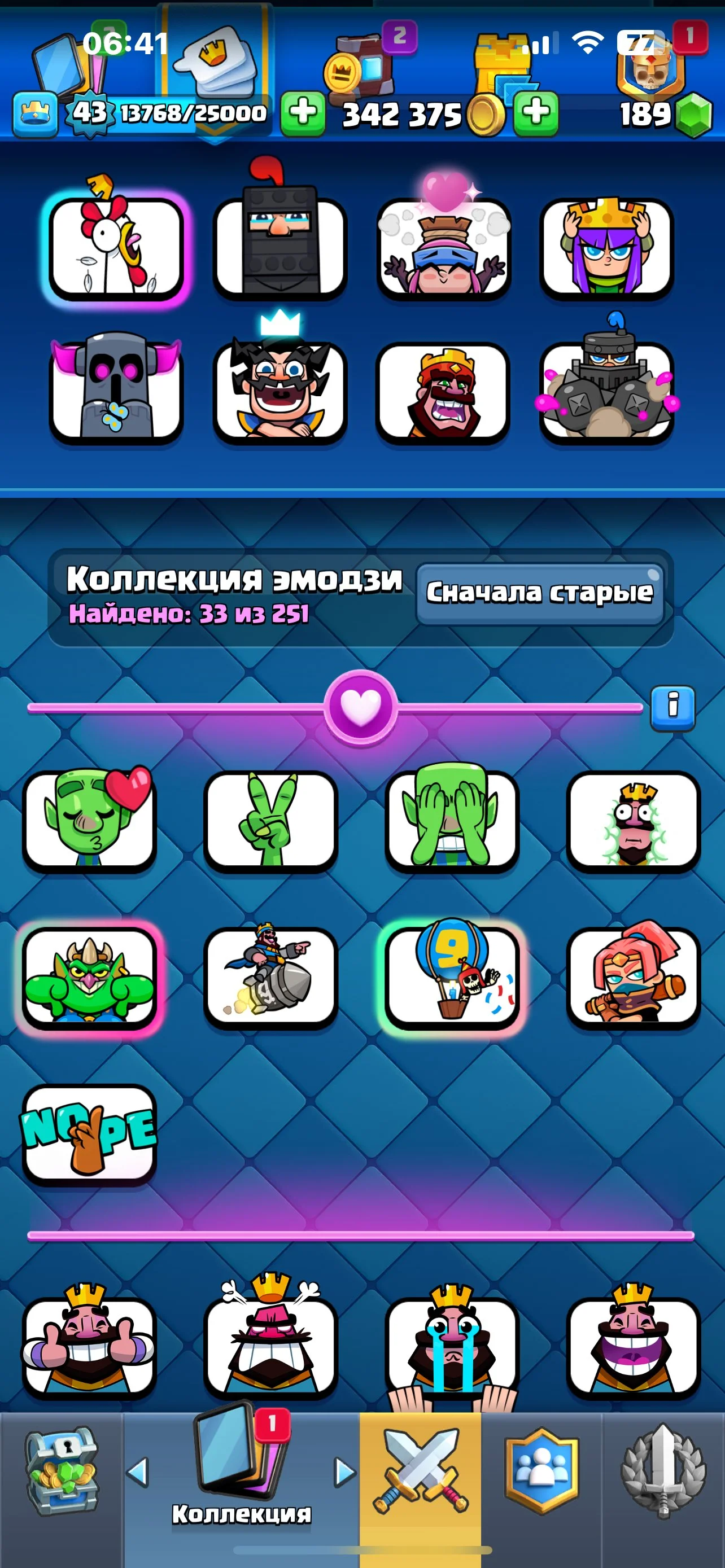Select the chicken emote in the deck
Screen dimensions: 725x1568
(116, 248)
